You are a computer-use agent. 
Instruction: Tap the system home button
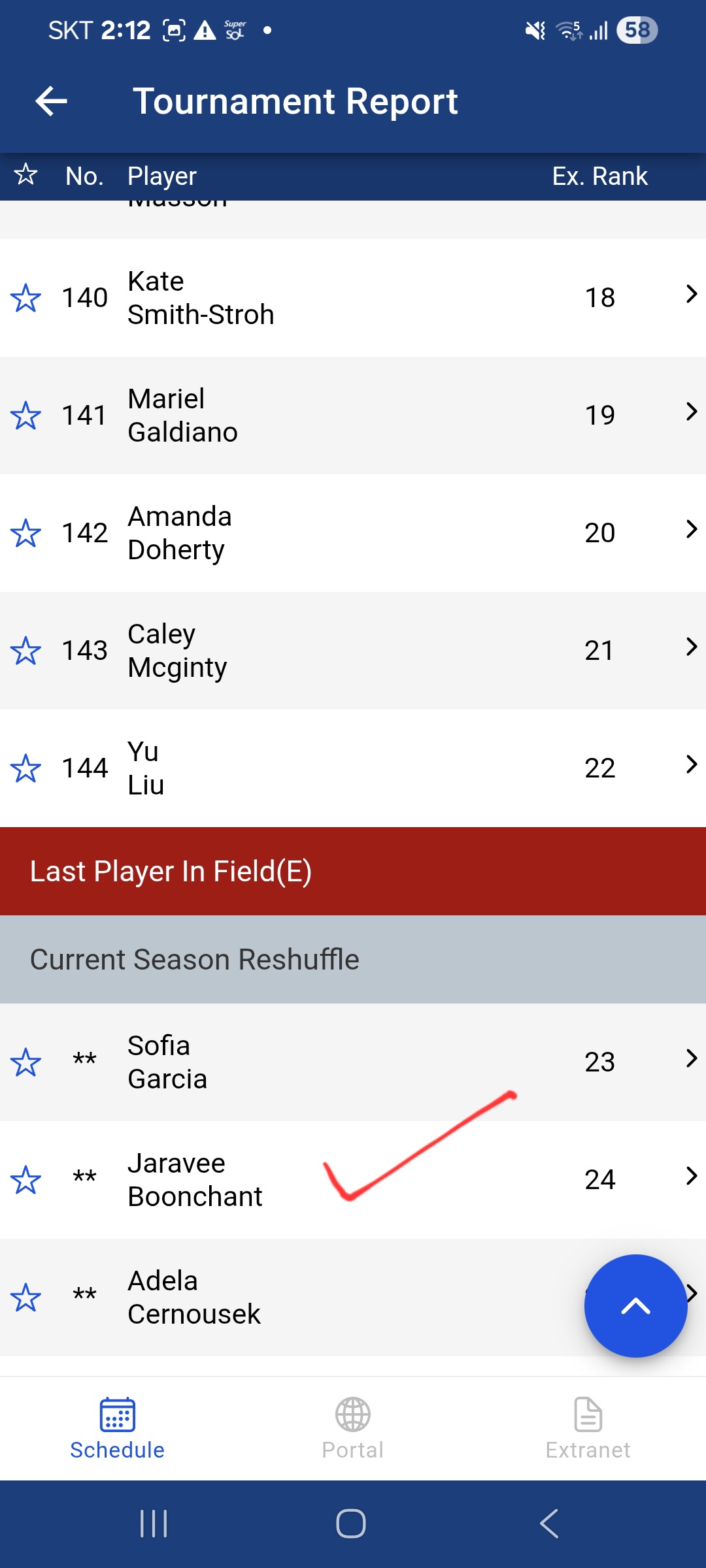coord(351,1524)
